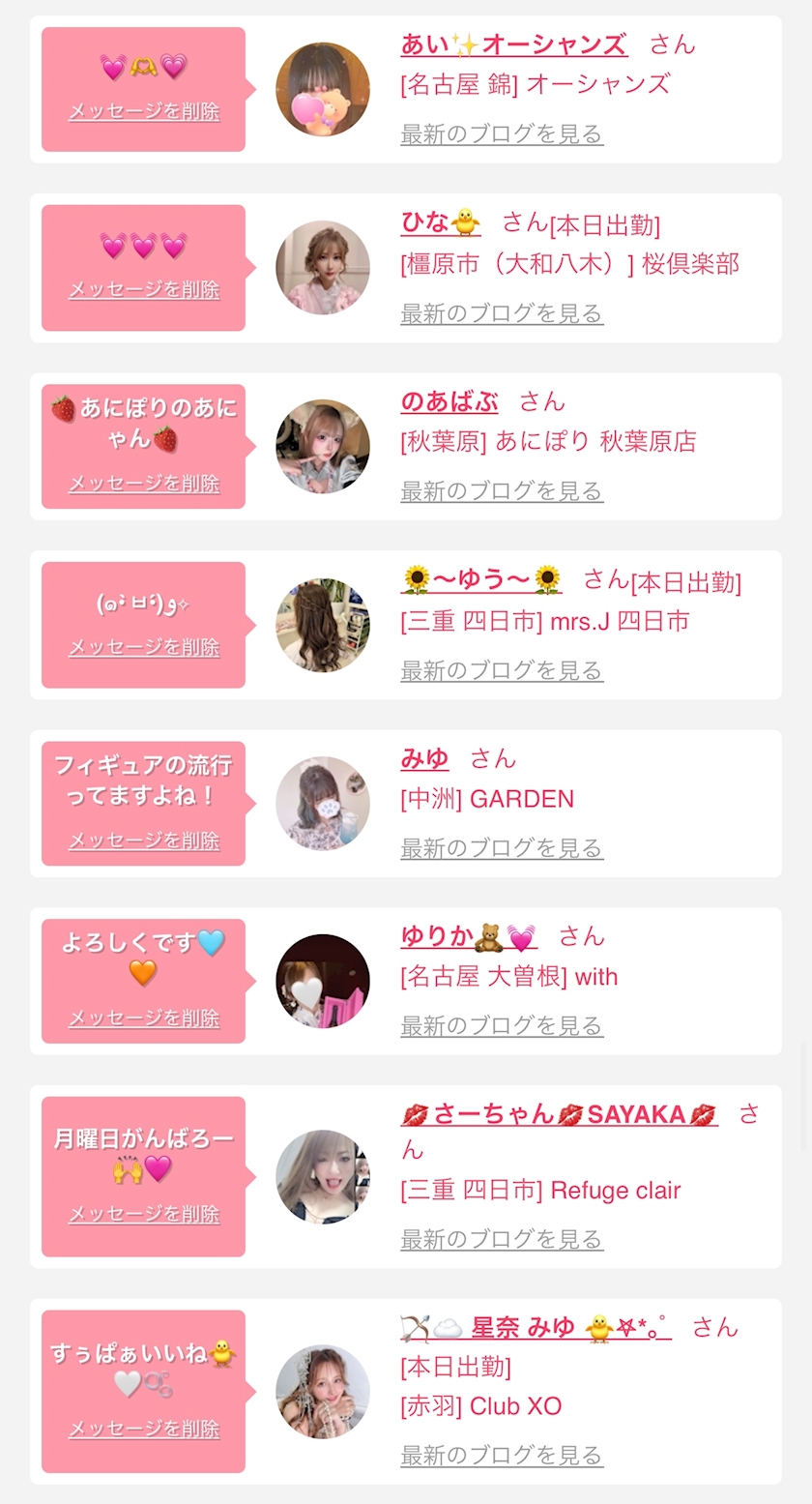View latest blog of 〜ゆう〜
Screen dimensions: 812x1504
click(502, 669)
